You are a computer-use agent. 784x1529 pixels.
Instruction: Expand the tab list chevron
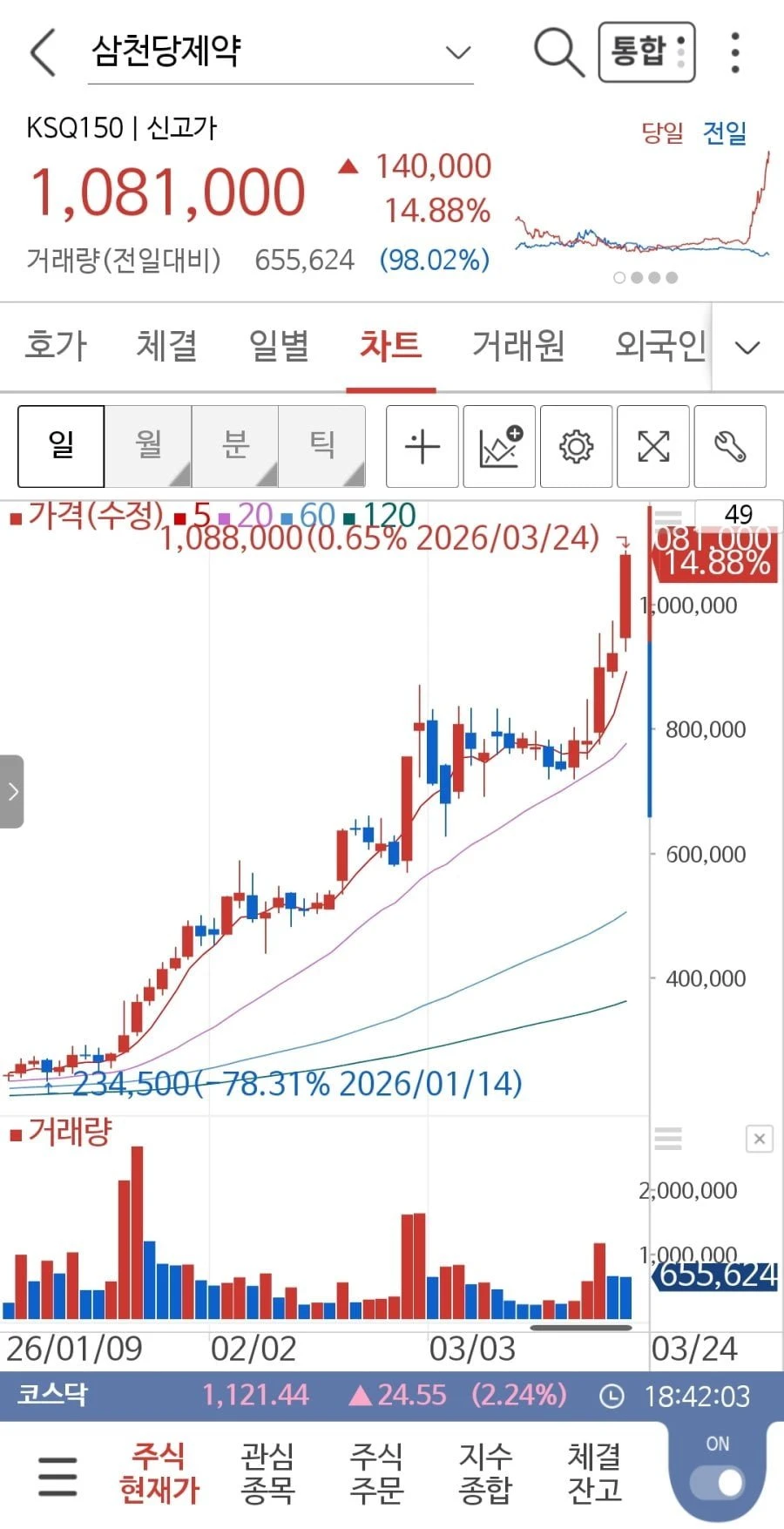pyautogui.click(x=747, y=348)
